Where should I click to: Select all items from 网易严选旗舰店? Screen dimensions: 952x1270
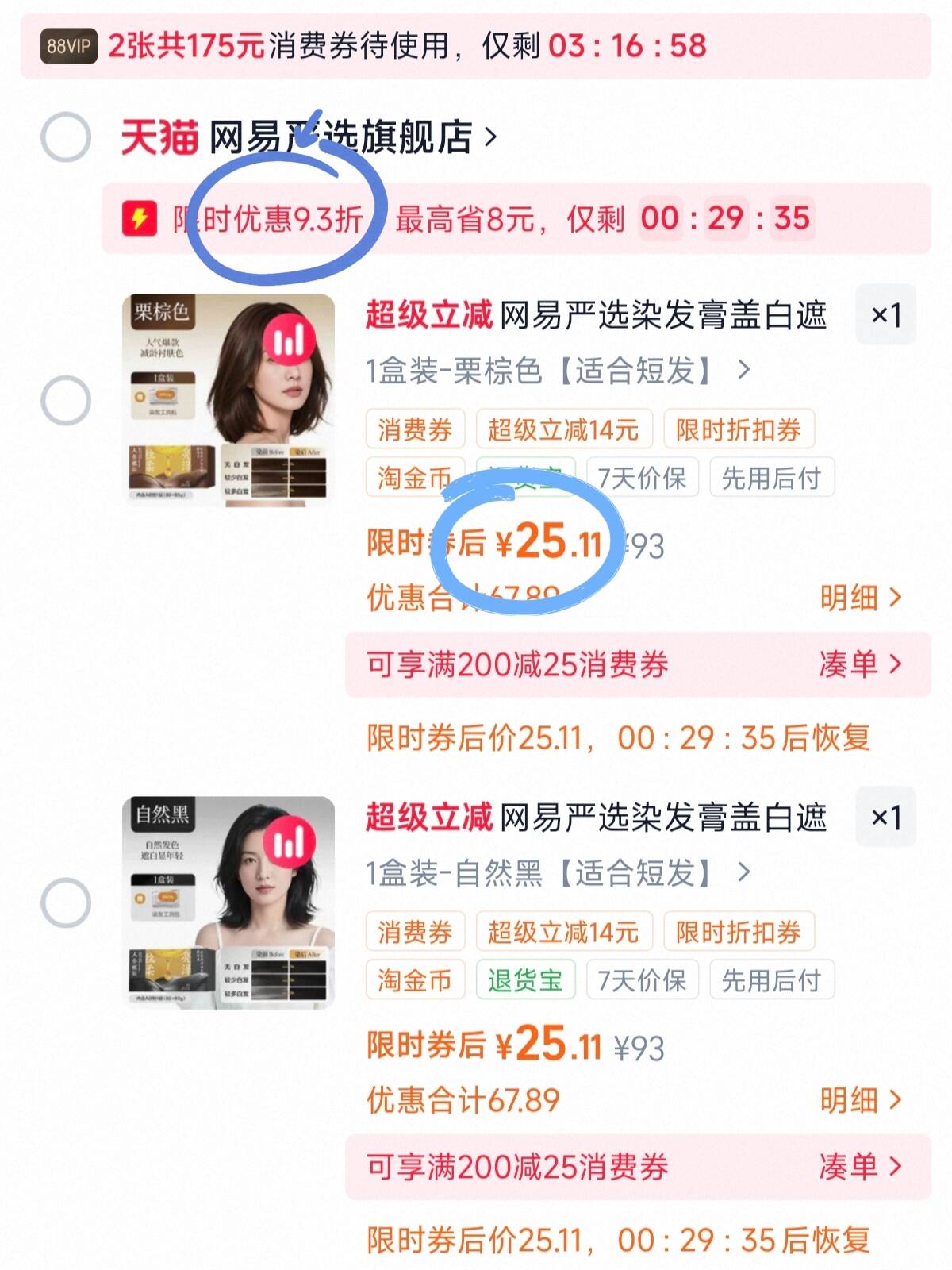[66, 137]
